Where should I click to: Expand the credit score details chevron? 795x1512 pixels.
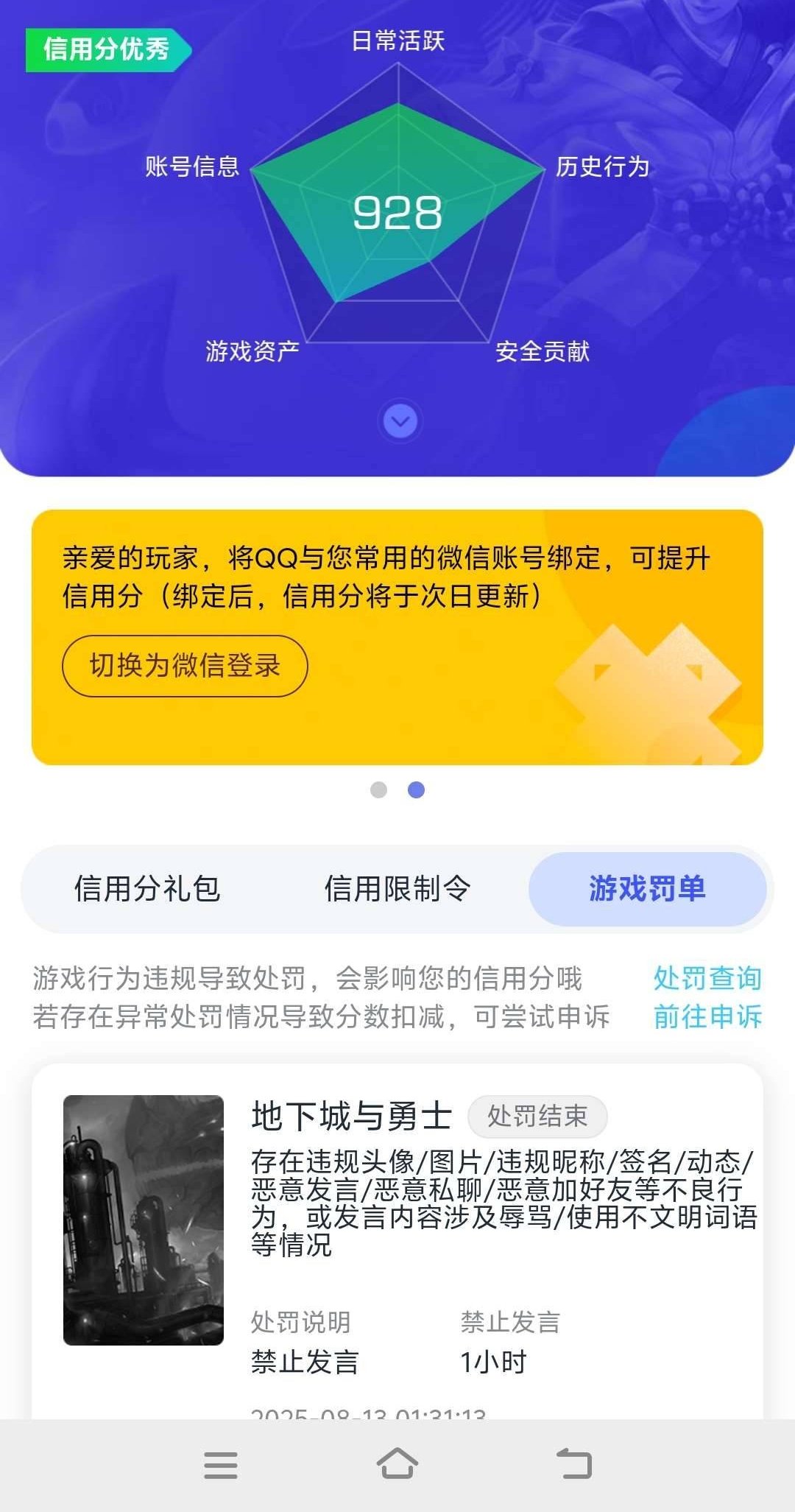(x=400, y=422)
